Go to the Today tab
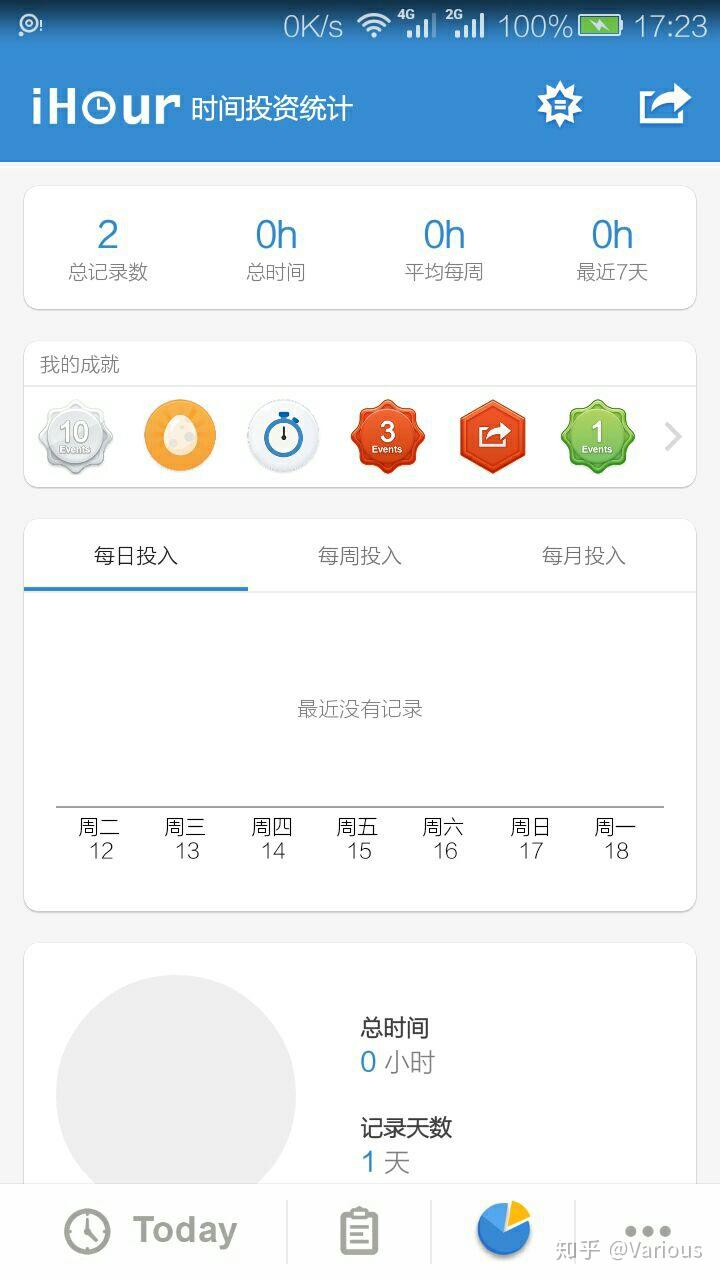720x1280 pixels. 152,1231
